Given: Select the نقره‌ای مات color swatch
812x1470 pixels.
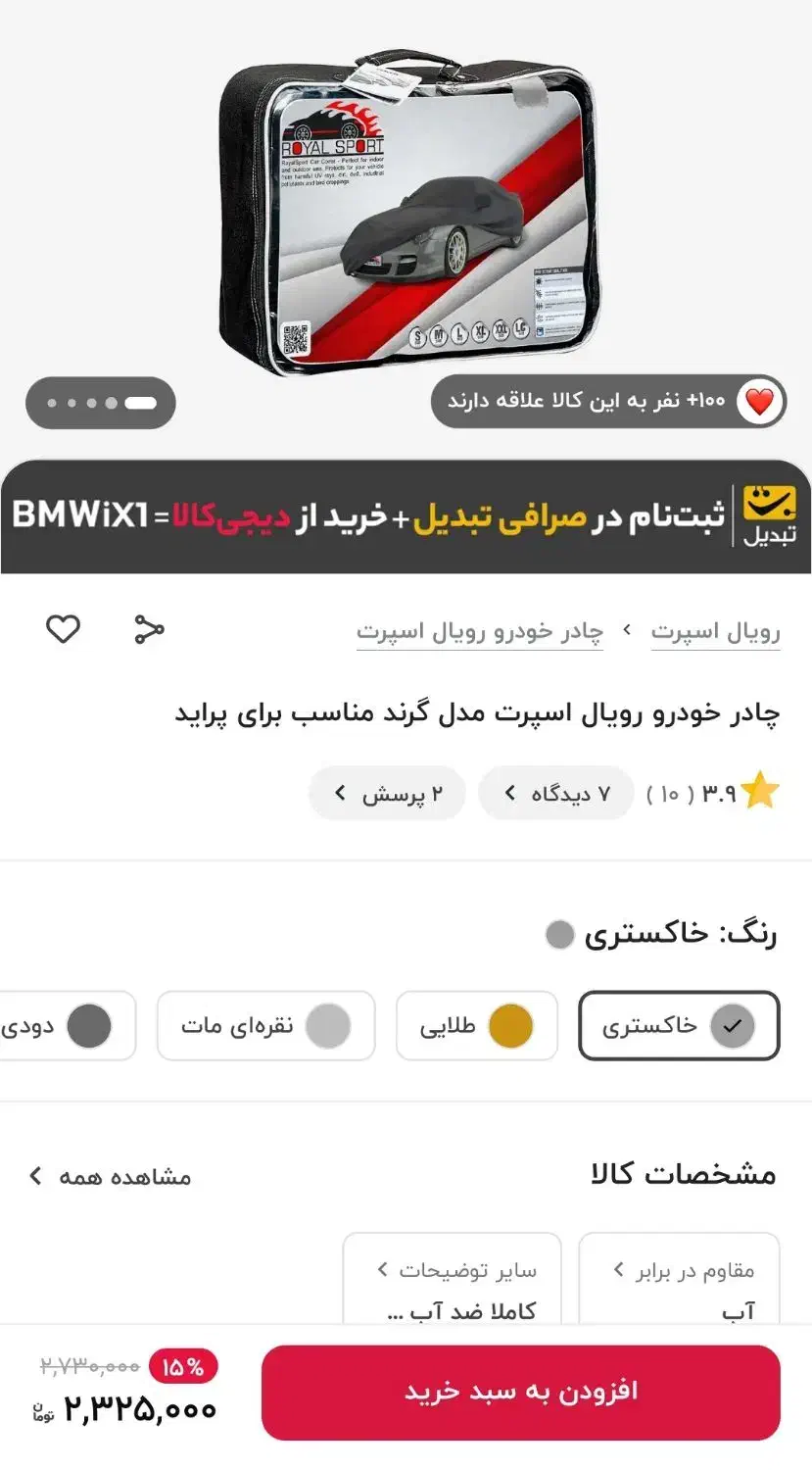Looking at the screenshot, I should coord(265,1025).
